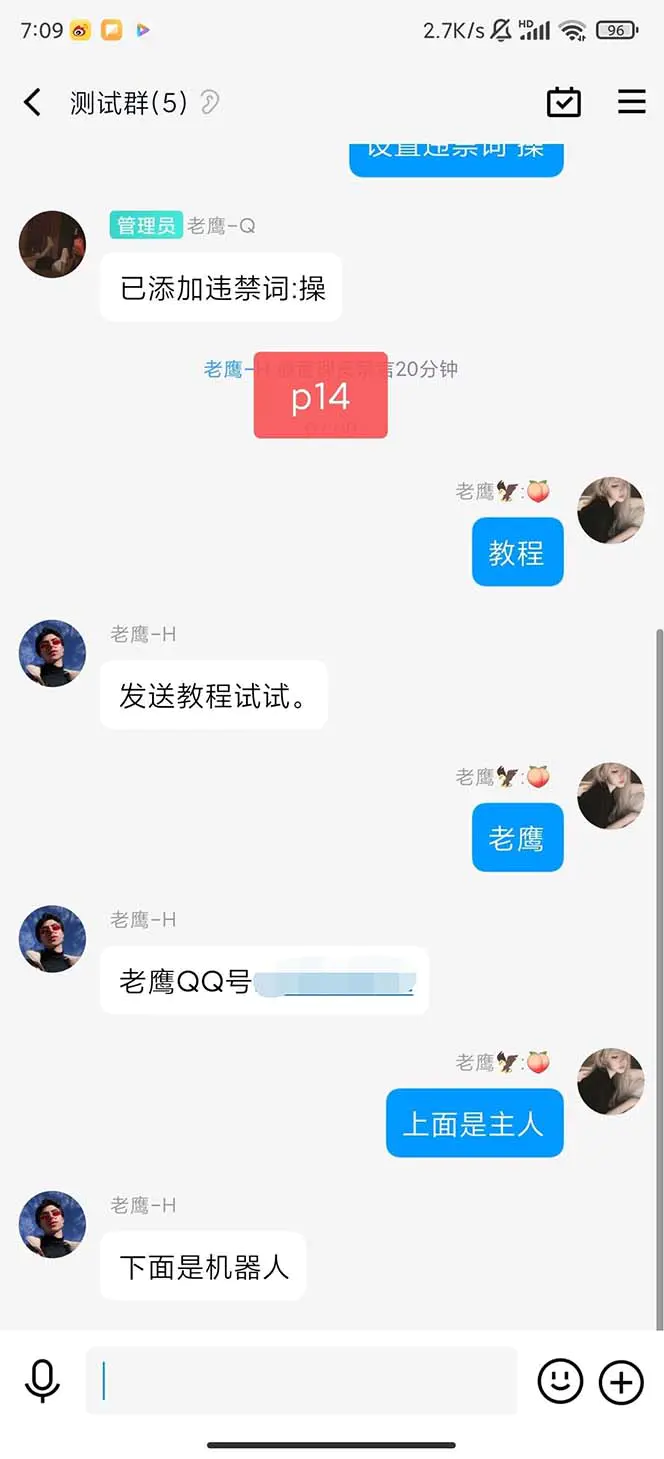The width and height of the screenshot is (664, 1459).
Task: Tap the sender avatar beside the 教程 message
Action: 611,510
